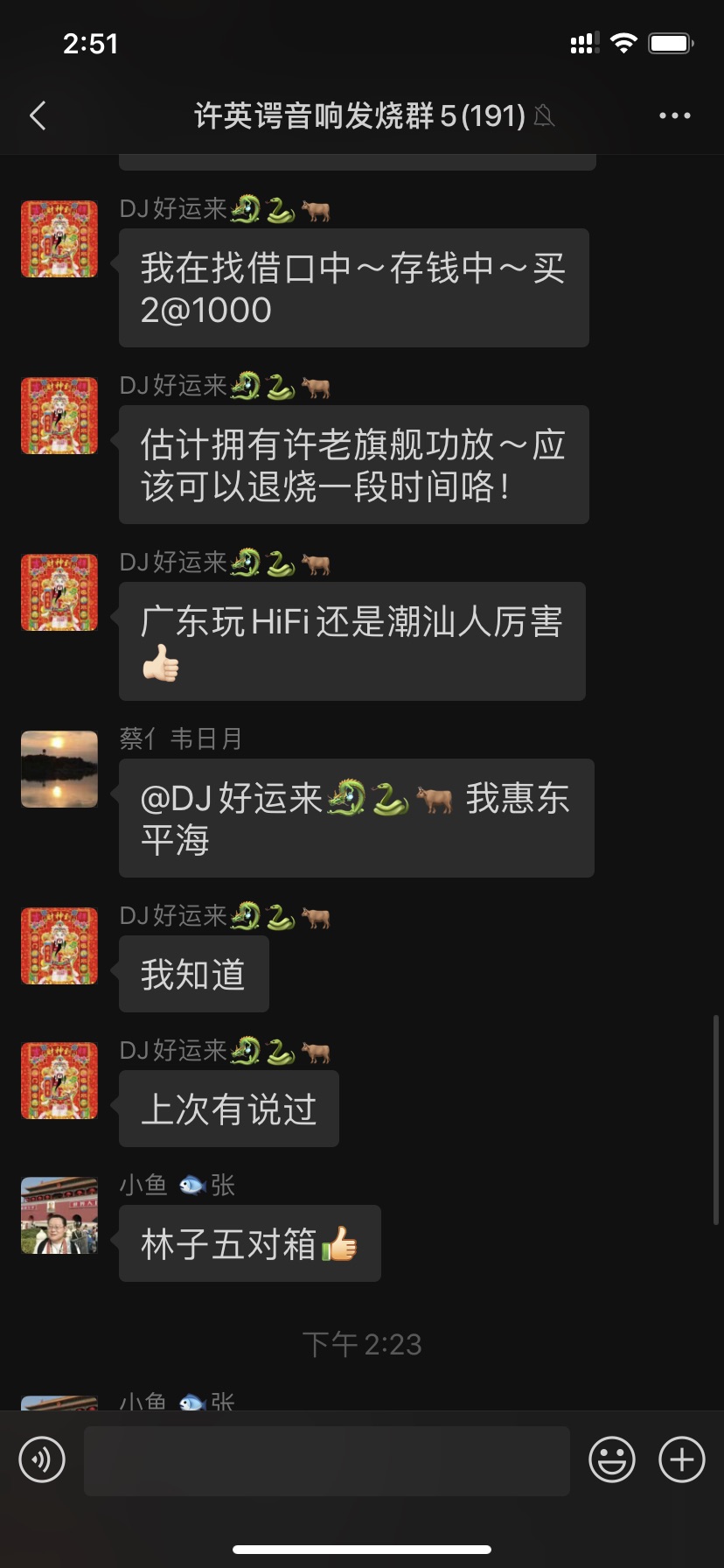Tap DJ好运来 avatar beside 我知道 message
The image size is (724, 1568).
point(59,946)
